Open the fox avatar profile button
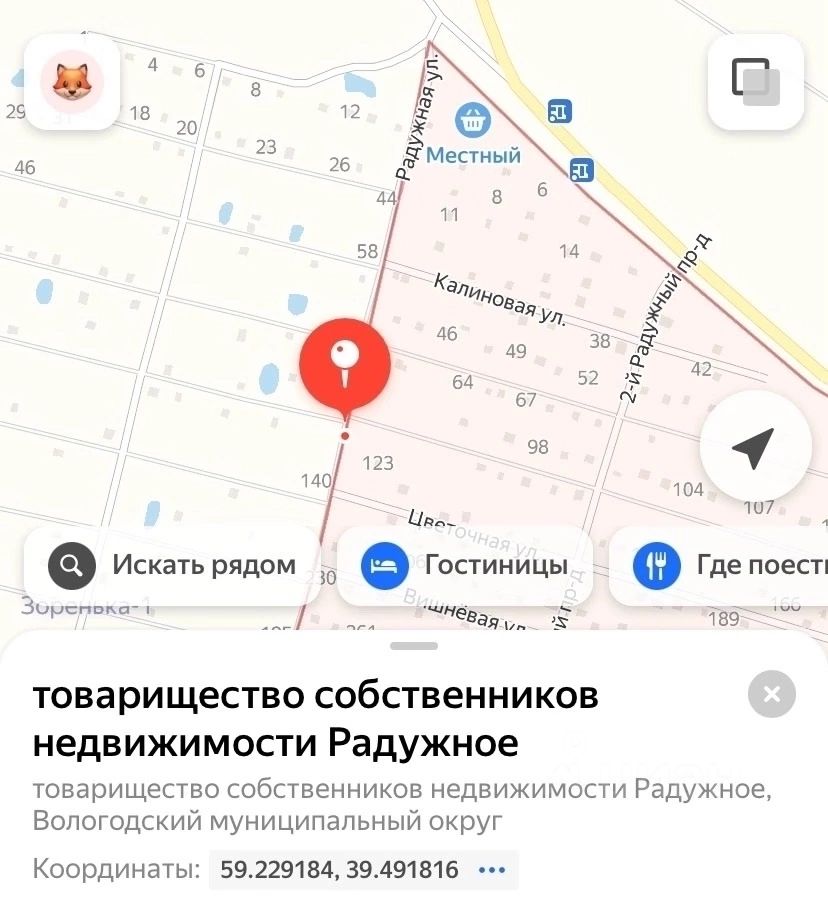This screenshot has height=907, width=828. (72, 82)
